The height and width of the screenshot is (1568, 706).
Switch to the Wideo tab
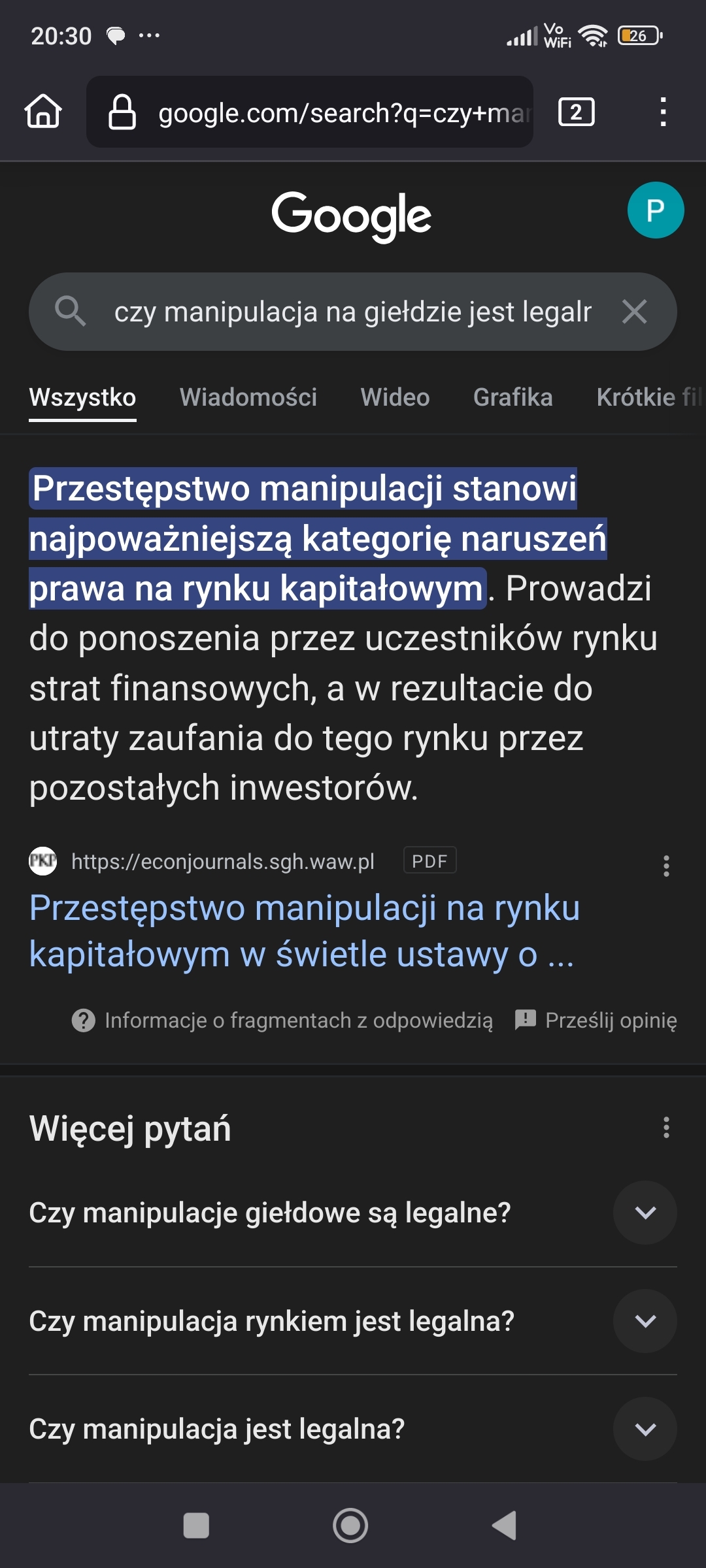pos(395,397)
